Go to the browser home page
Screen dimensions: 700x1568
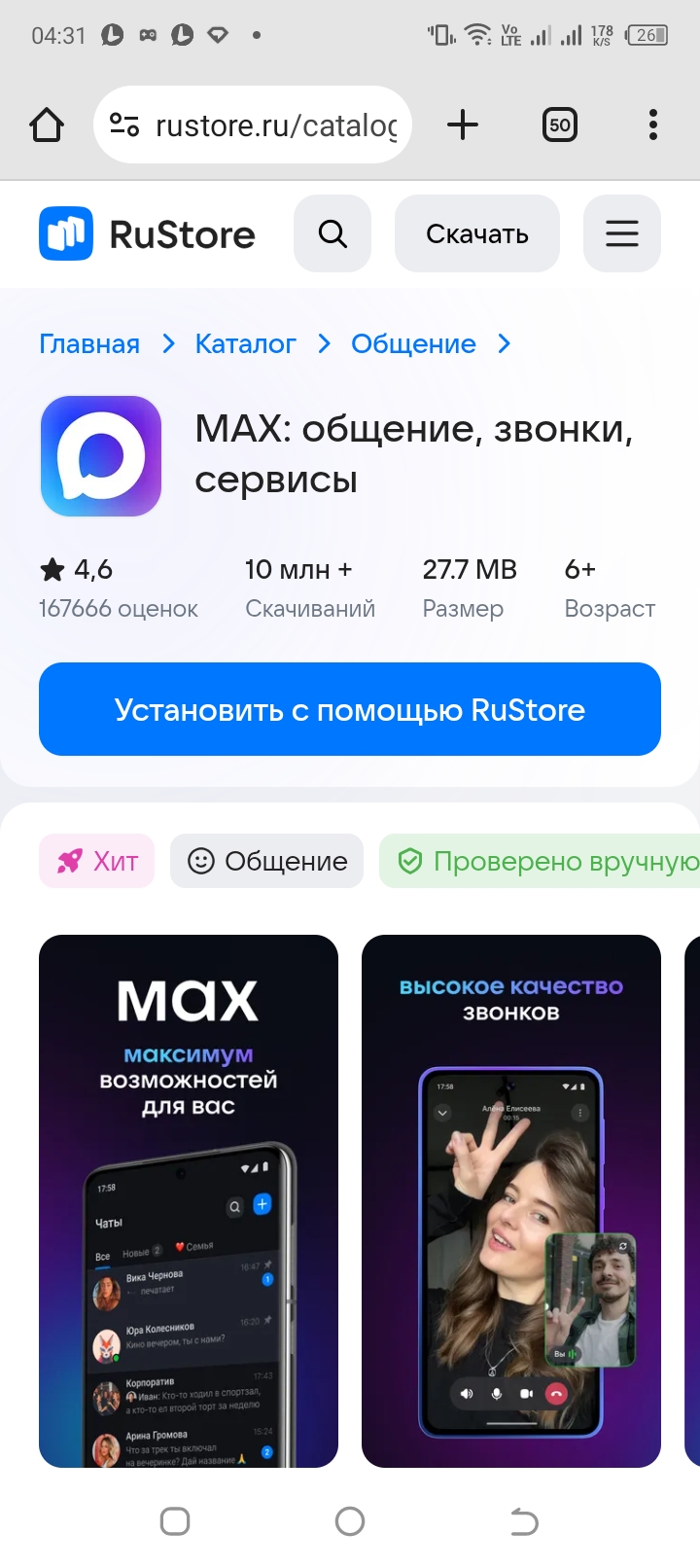(47, 125)
